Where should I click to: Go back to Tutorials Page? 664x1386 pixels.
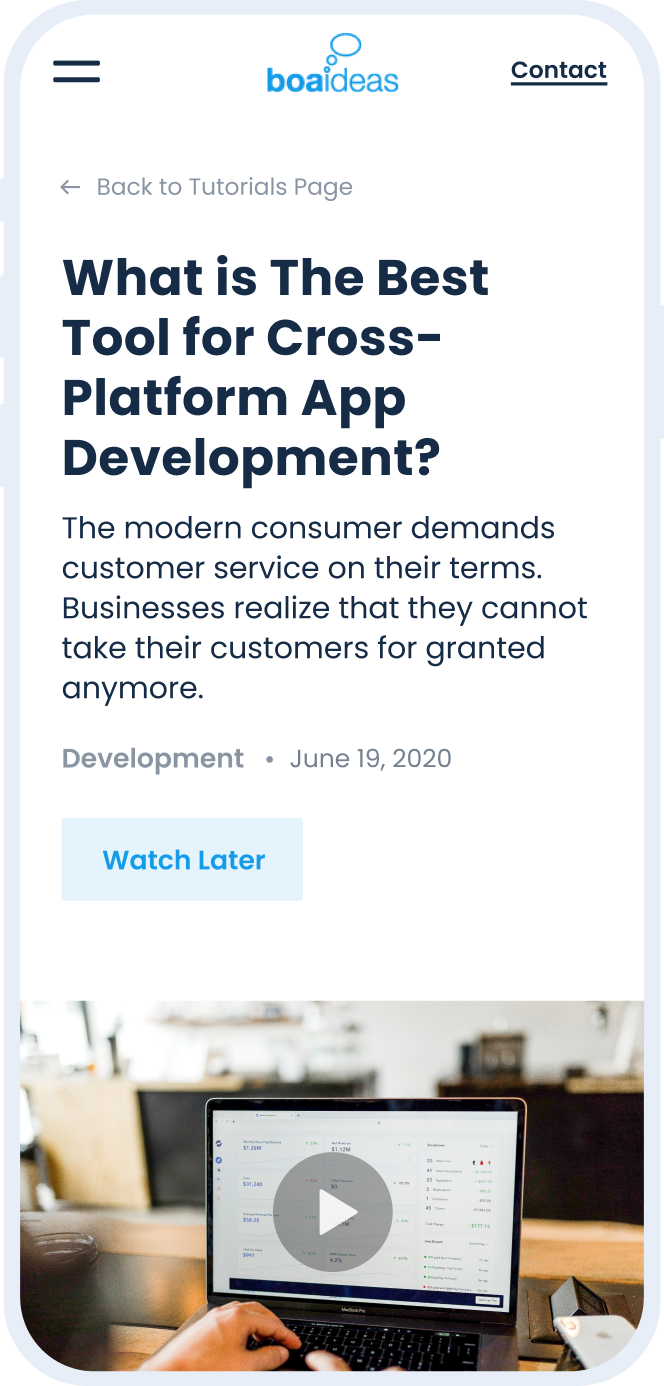207,187
